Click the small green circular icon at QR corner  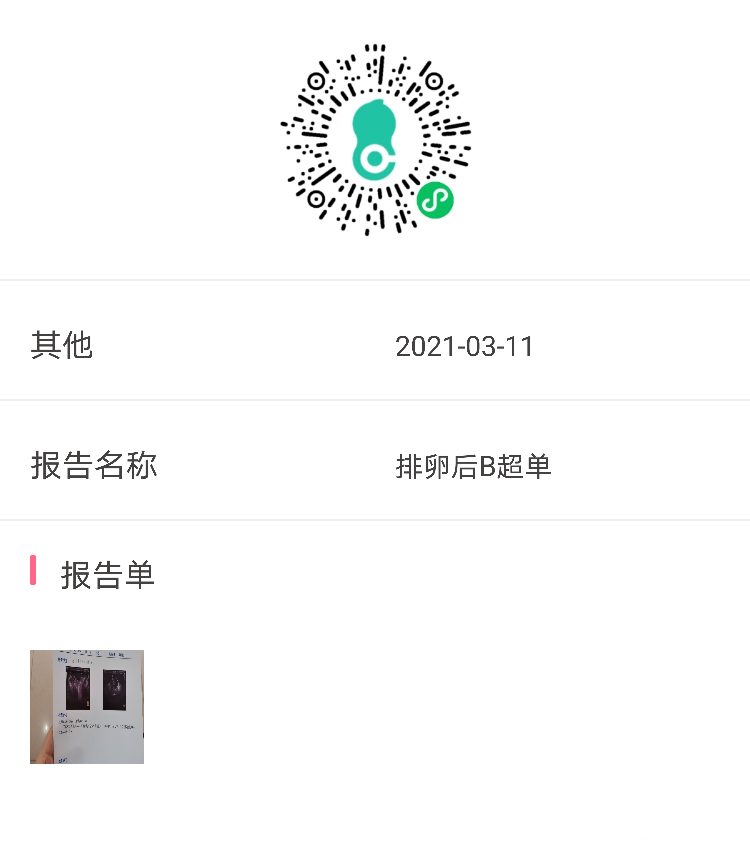point(437,200)
